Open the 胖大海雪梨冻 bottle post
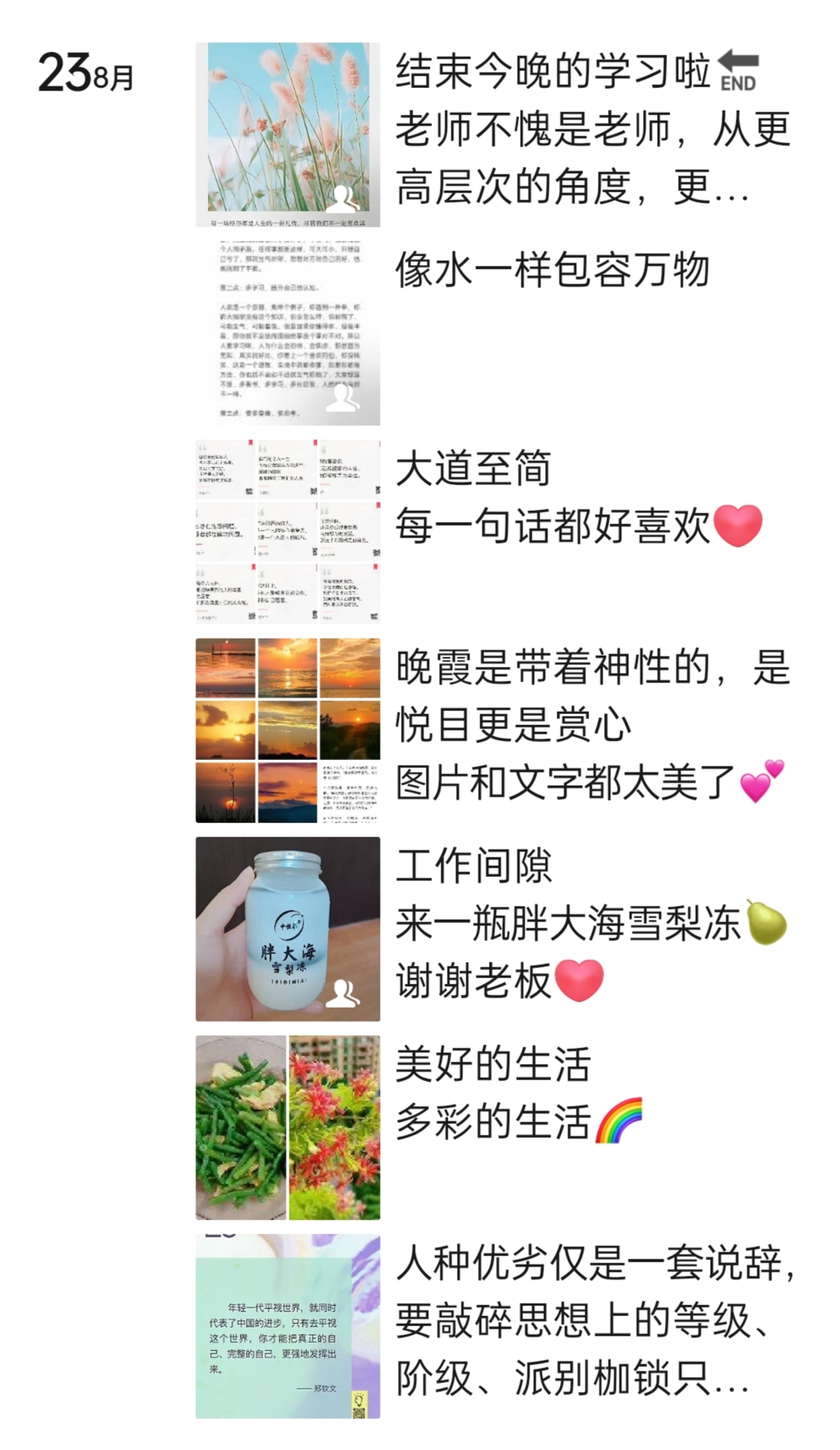This screenshot has width=840, height=1450. [x=590, y=924]
